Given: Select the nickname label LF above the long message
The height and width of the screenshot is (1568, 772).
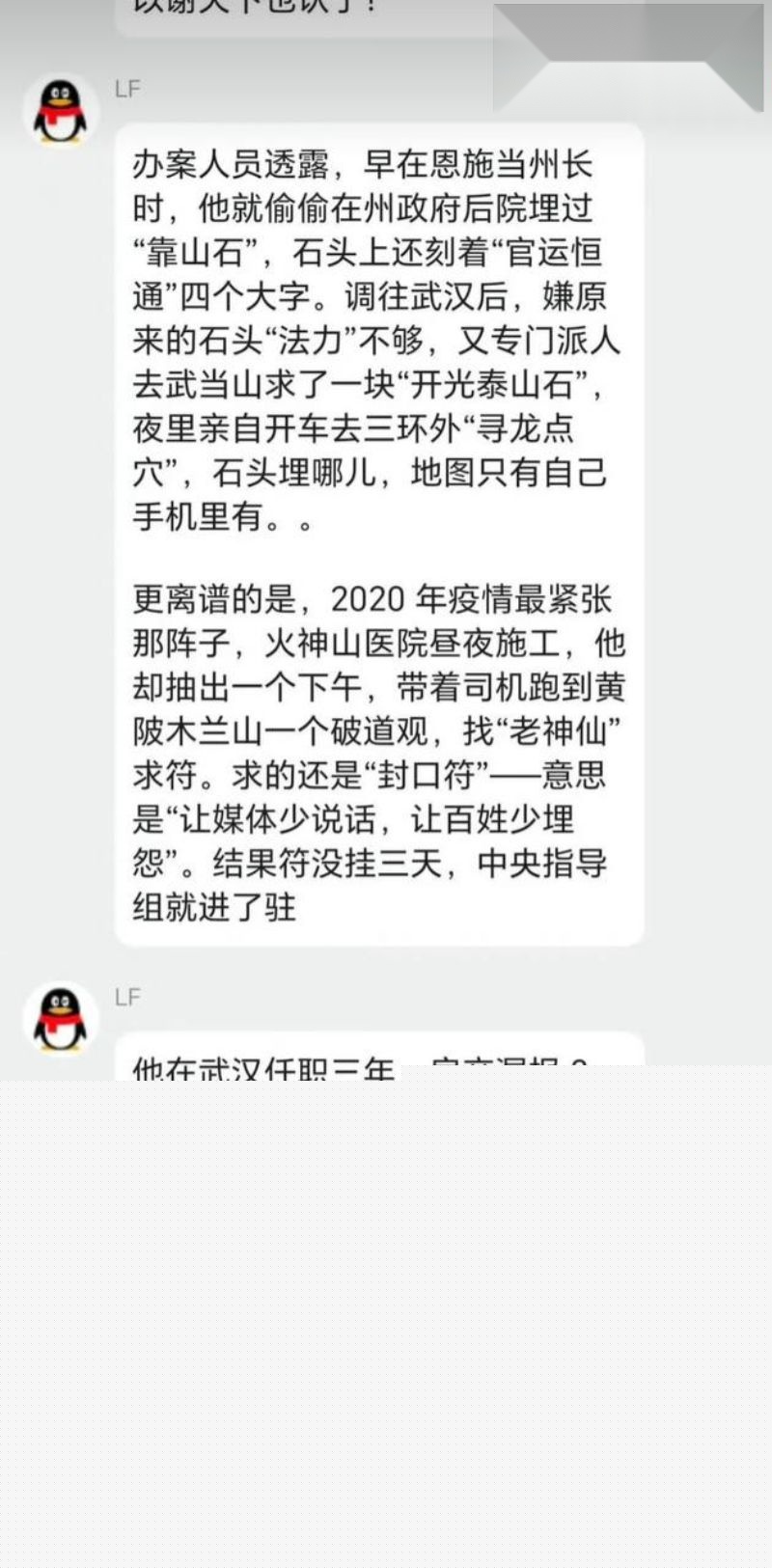Looking at the screenshot, I should pos(126,87).
